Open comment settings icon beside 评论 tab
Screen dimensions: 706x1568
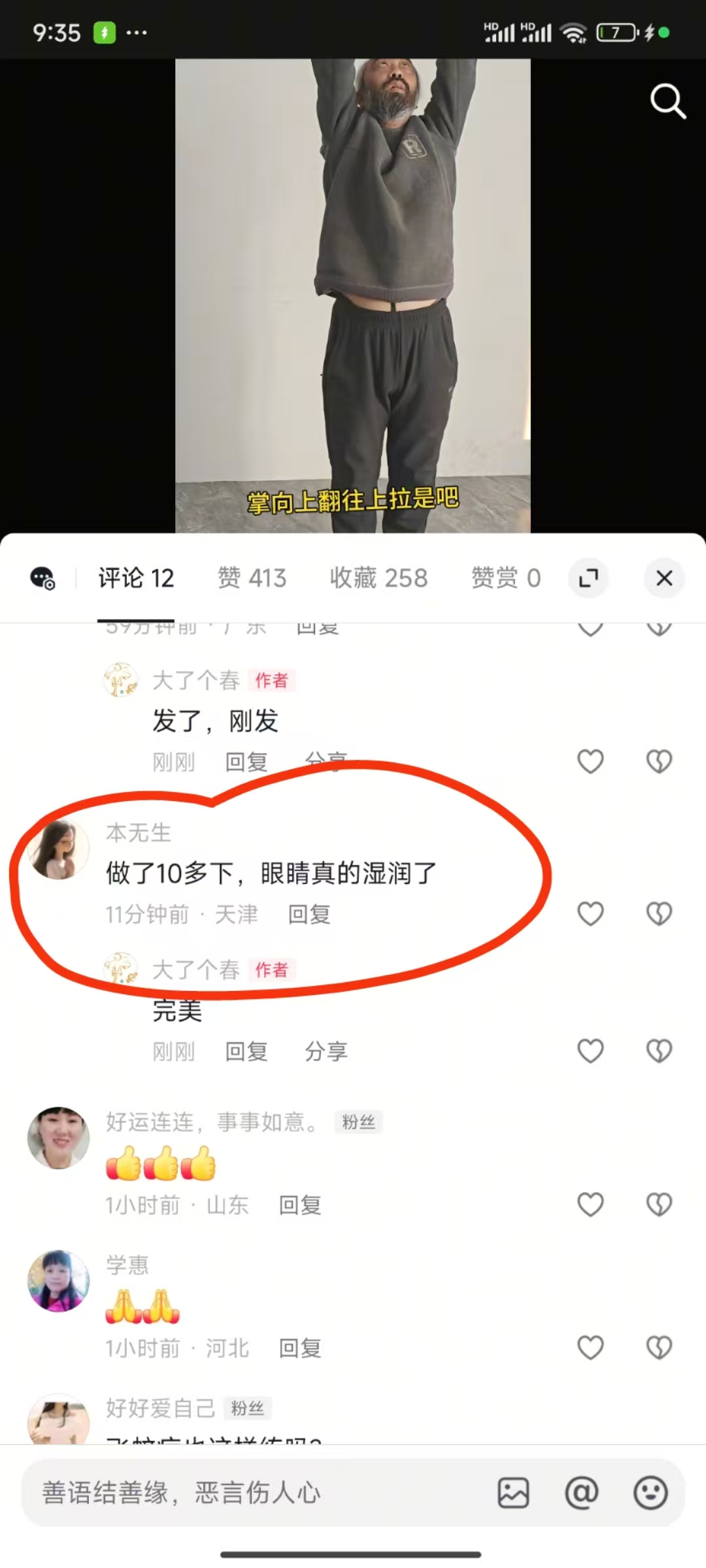43,579
